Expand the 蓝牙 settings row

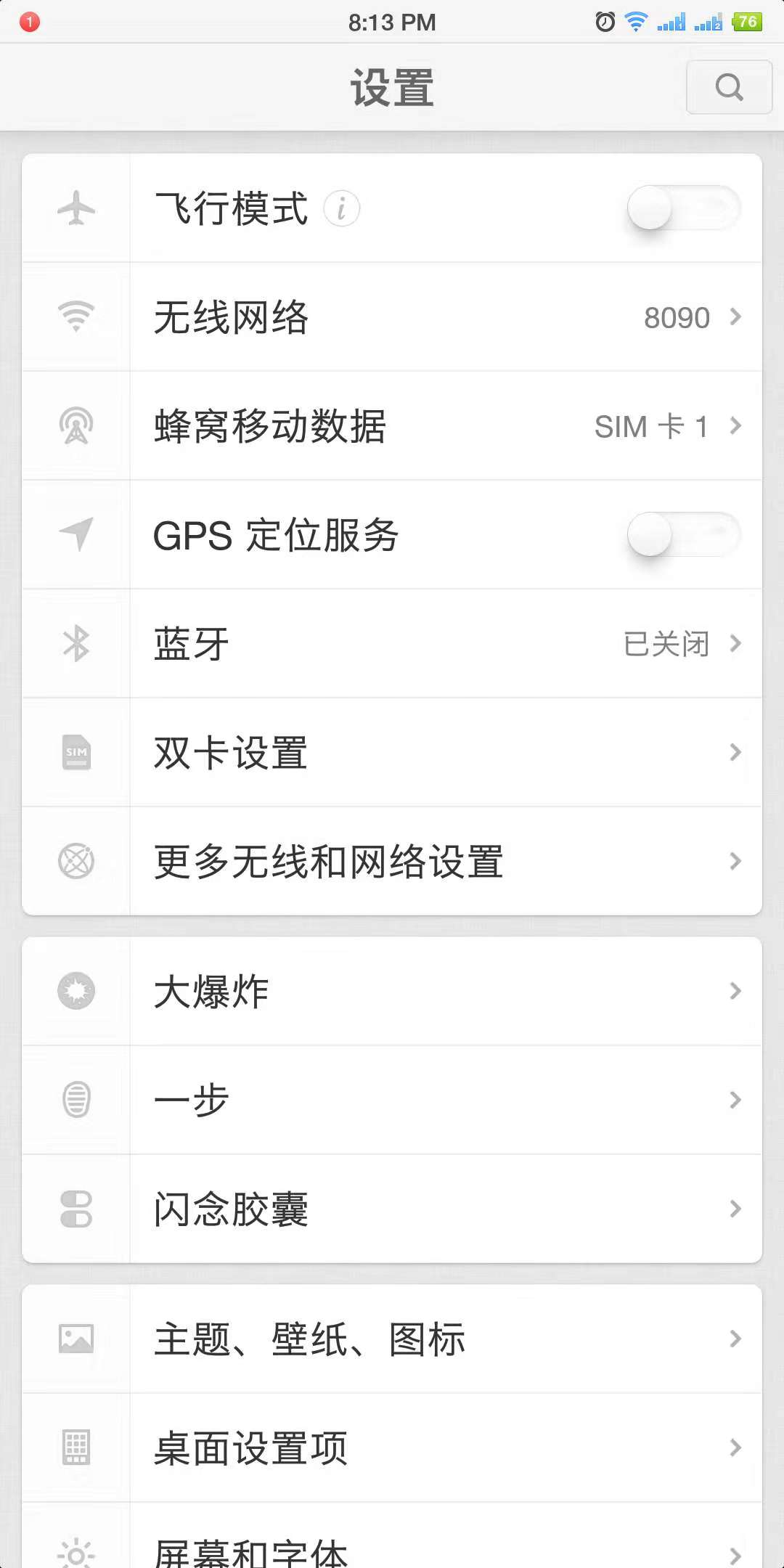(x=436, y=644)
